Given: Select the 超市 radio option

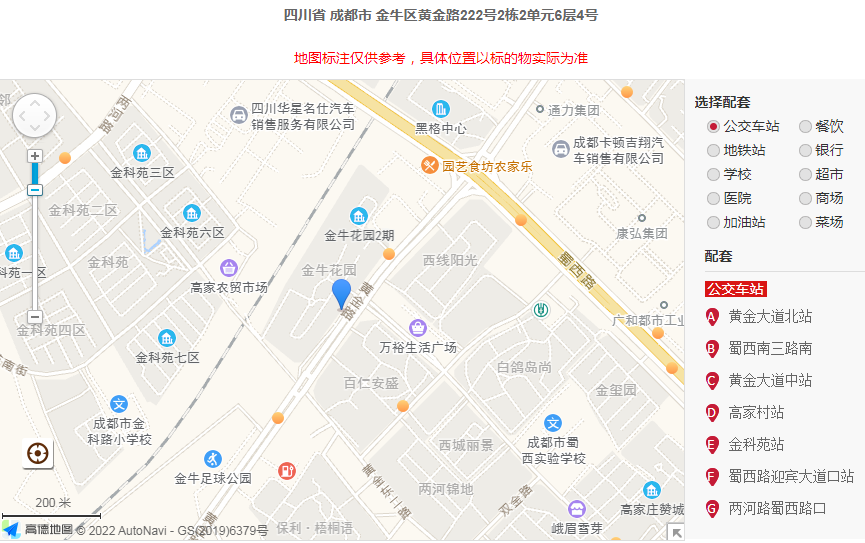Looking at the screenshot, I should click(805, 175).
